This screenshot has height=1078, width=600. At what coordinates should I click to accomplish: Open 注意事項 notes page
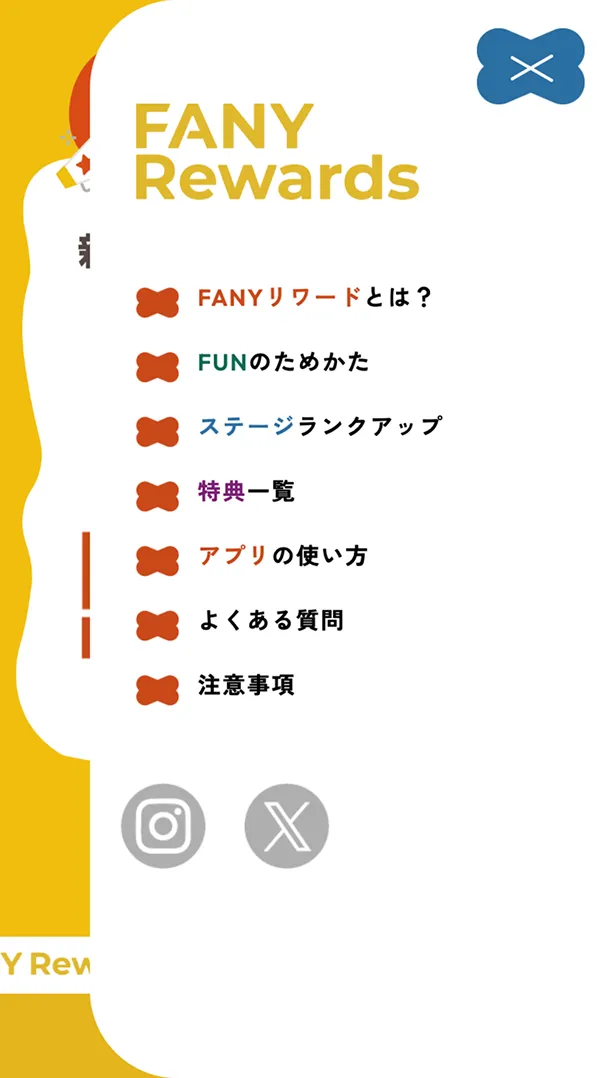(x=246, y=686)
